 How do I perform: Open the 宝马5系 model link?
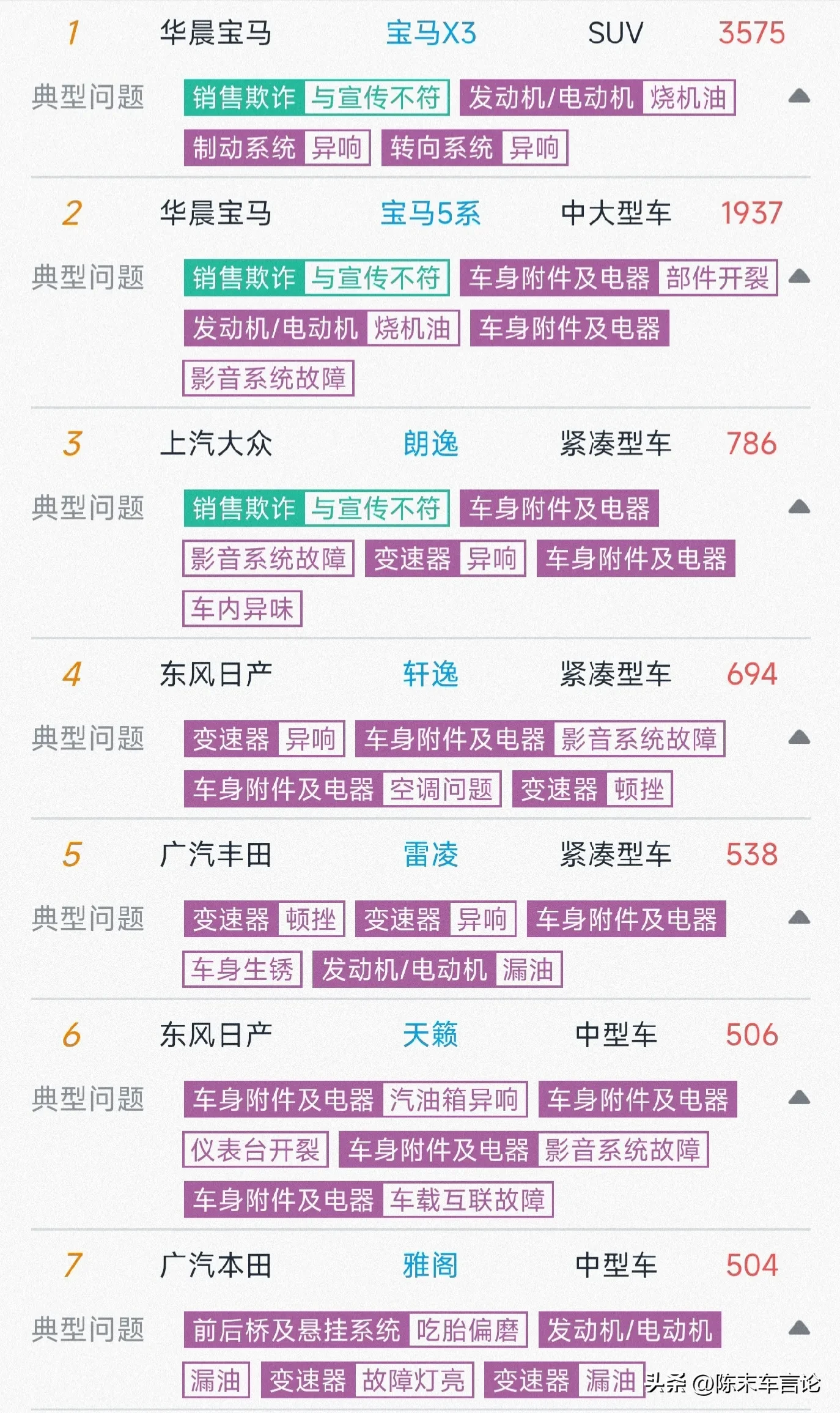pos(430,213)
